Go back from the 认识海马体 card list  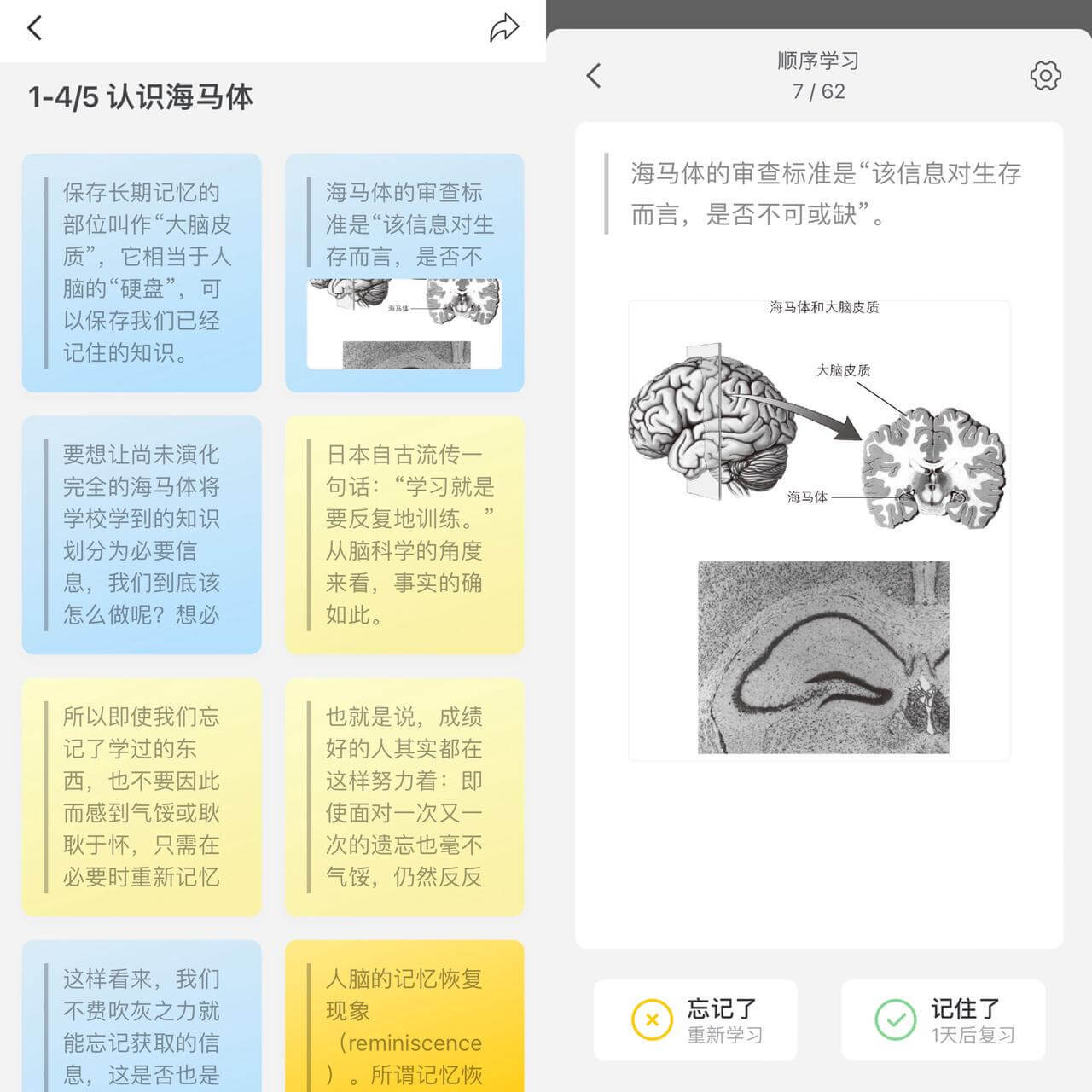coord(35,28)
